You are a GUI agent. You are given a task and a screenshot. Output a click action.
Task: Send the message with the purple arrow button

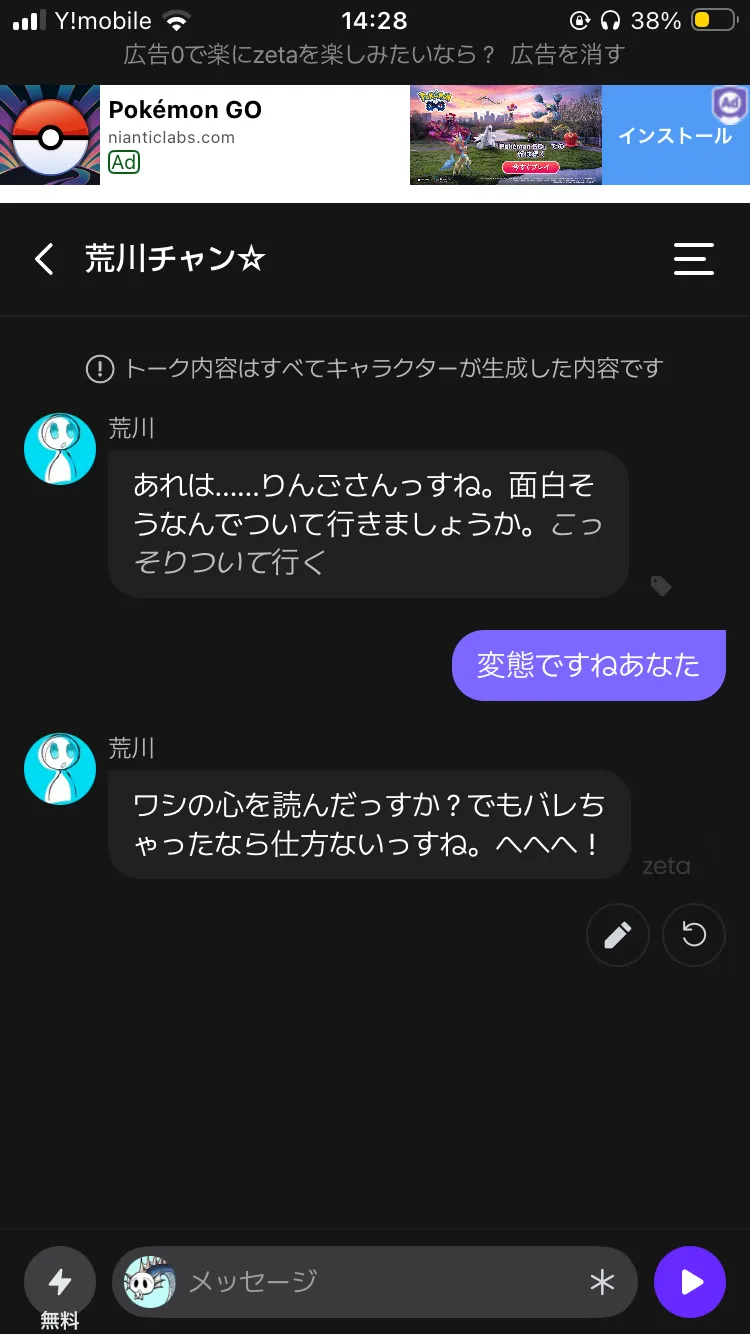689,1282
